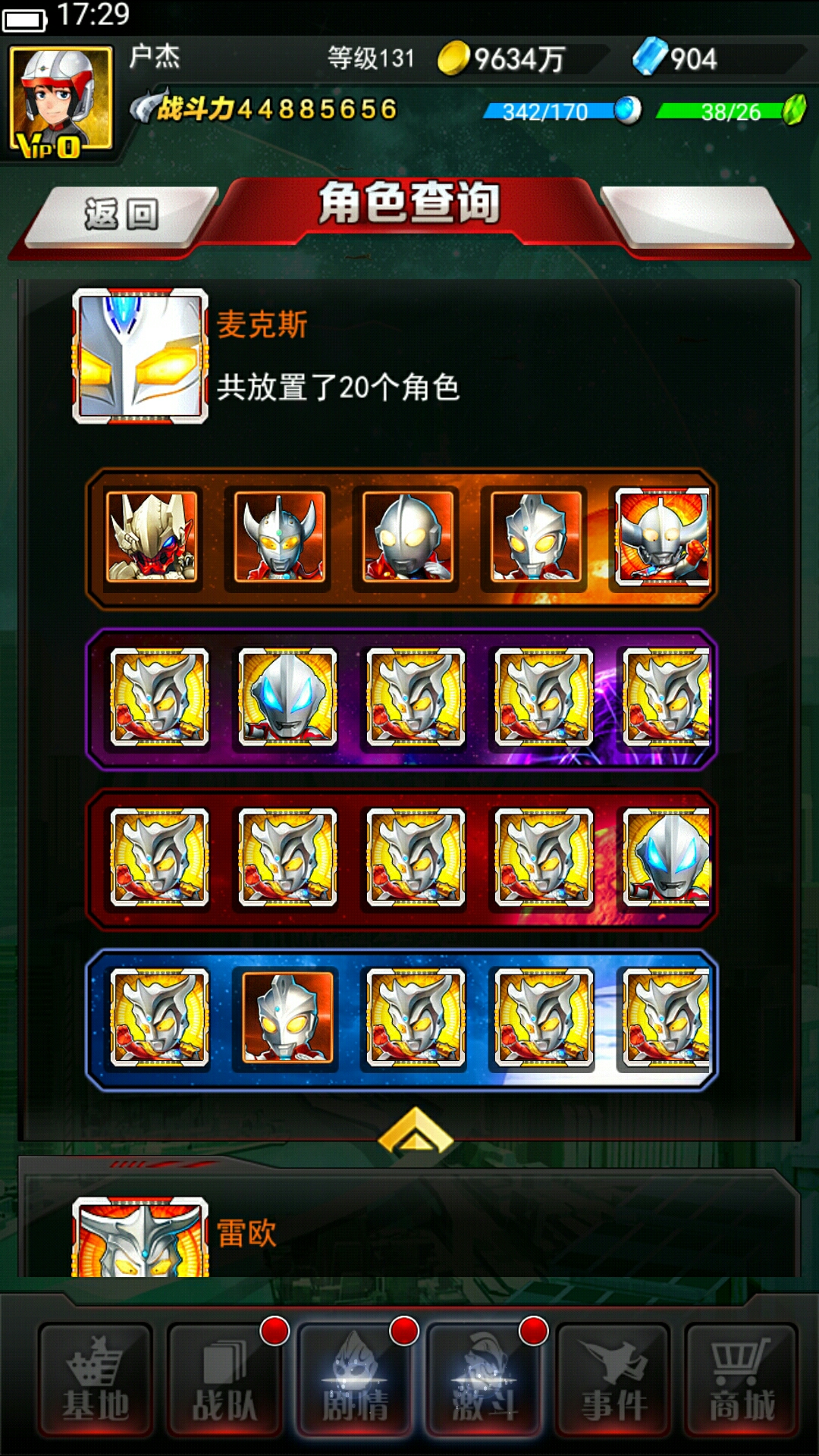Open the 商城 shop tab

point(742,1380)
